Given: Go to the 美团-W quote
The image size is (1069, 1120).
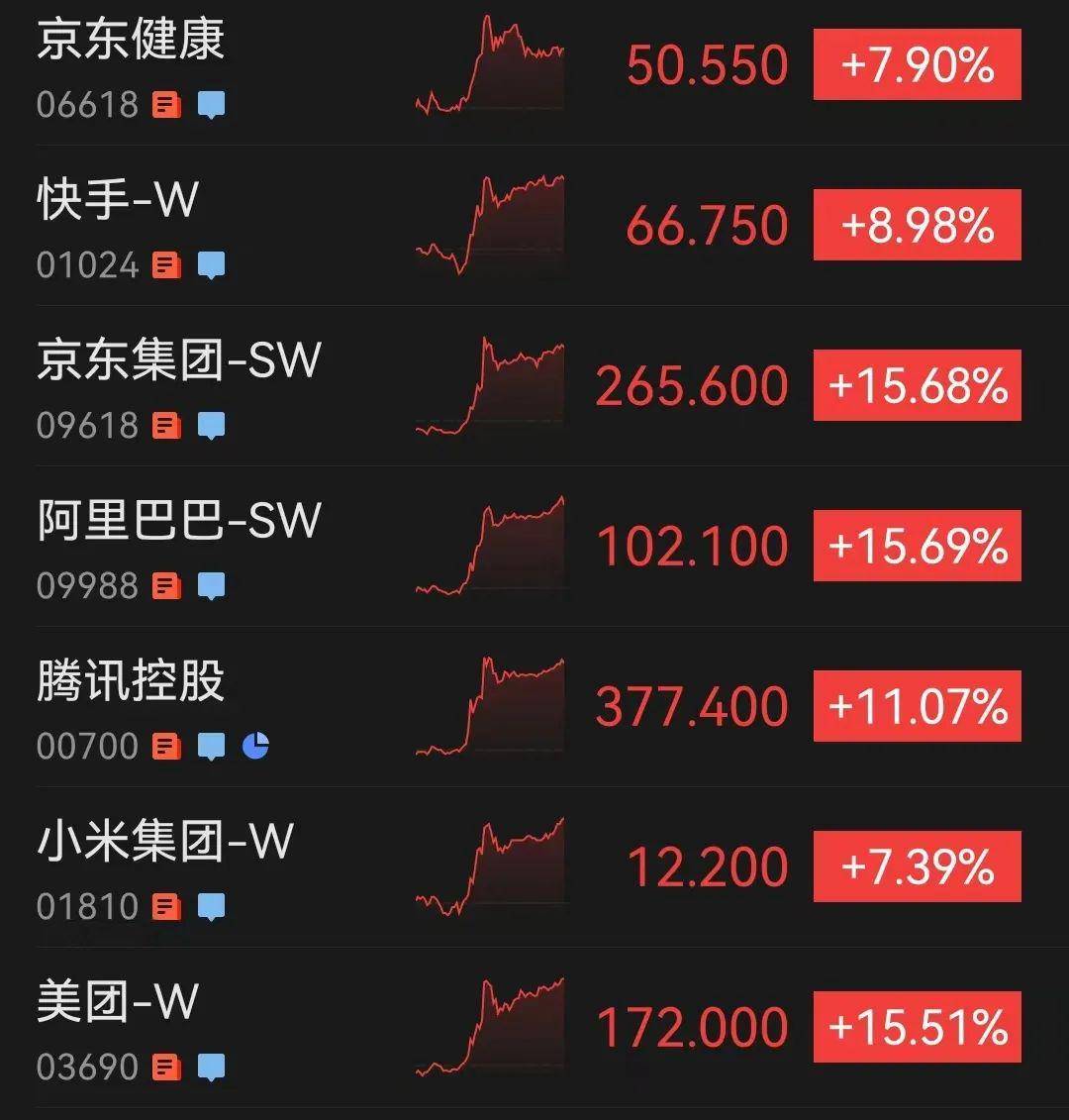Looking at the screenshot, I should pyautogui.click(x=118, y=1003).
